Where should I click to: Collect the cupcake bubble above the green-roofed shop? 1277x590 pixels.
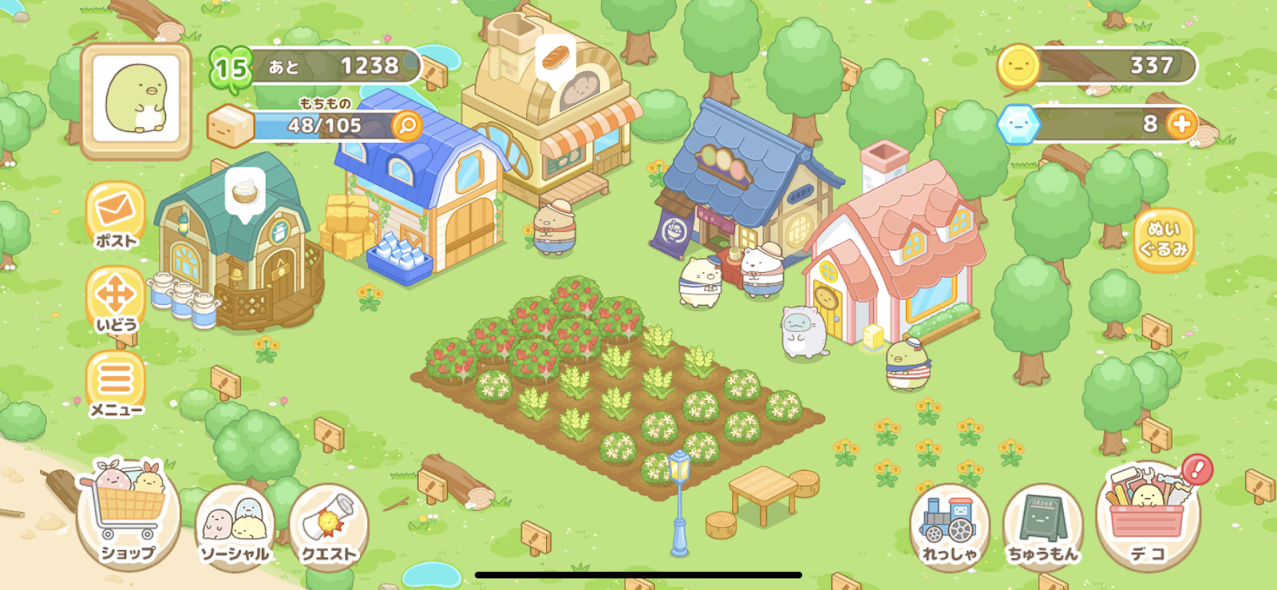(243, 190)
